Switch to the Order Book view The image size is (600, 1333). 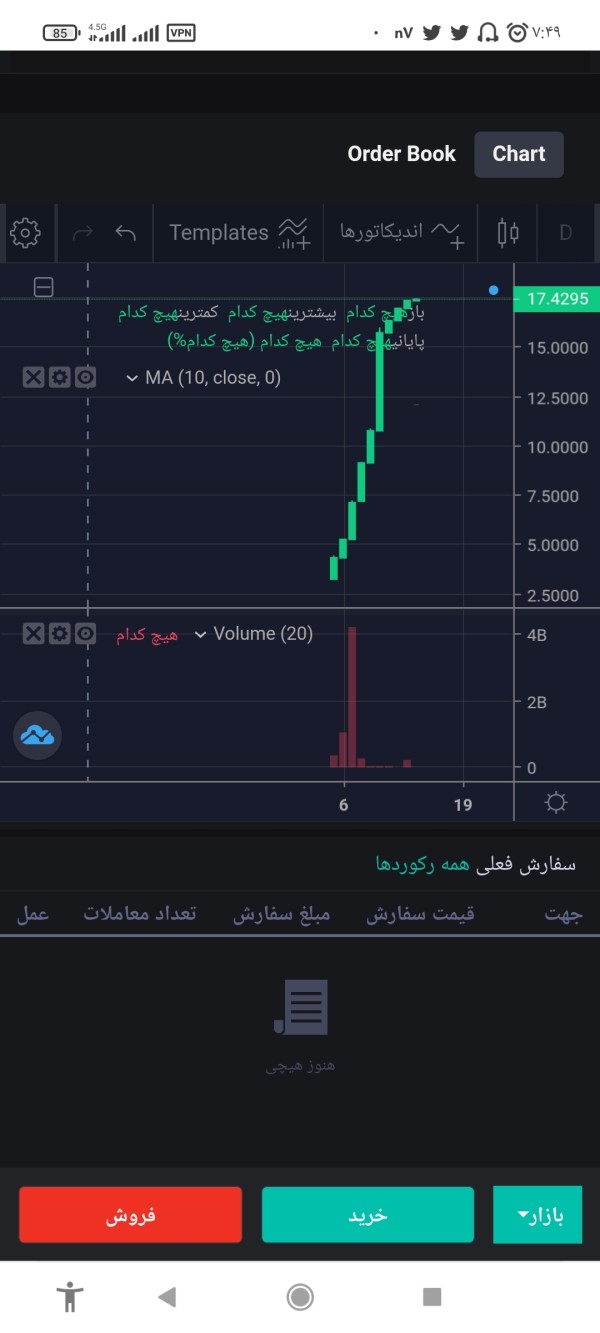tap(401, 154)
